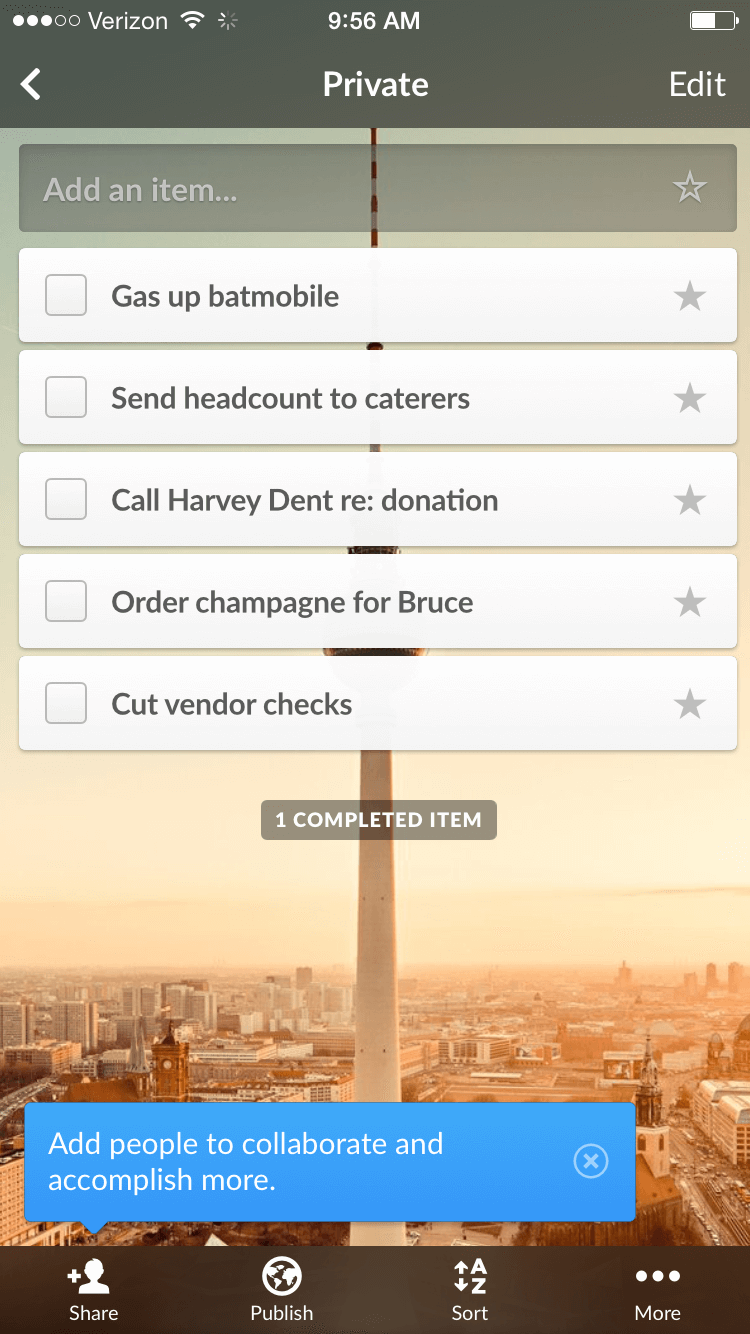Open Edit mode for the Private list
Viewport: 750px width, 1334px height.
tap(697, 84)
